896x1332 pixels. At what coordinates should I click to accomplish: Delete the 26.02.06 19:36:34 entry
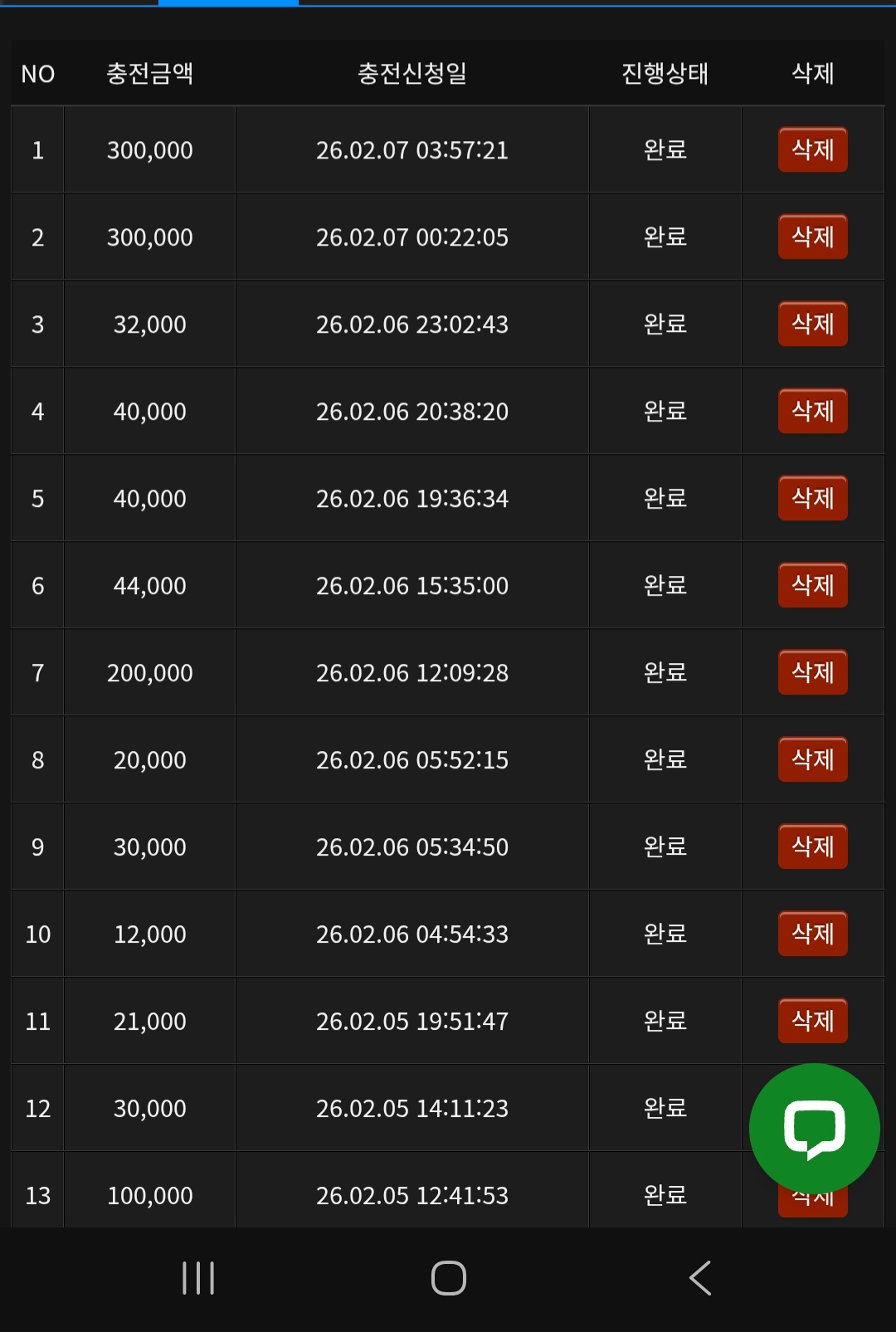[812, 498]
